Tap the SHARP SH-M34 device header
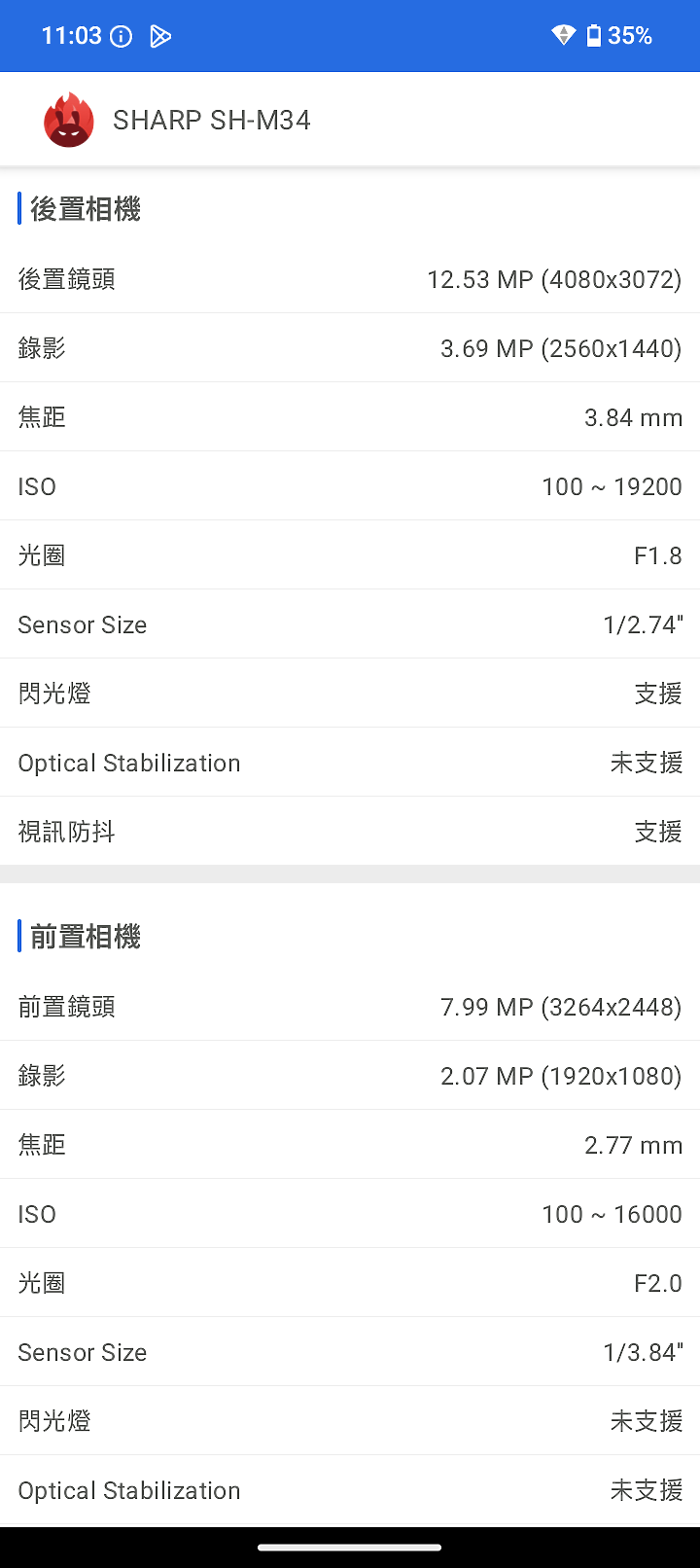The height and width of the screenshot is (1568, 700). 211,120
